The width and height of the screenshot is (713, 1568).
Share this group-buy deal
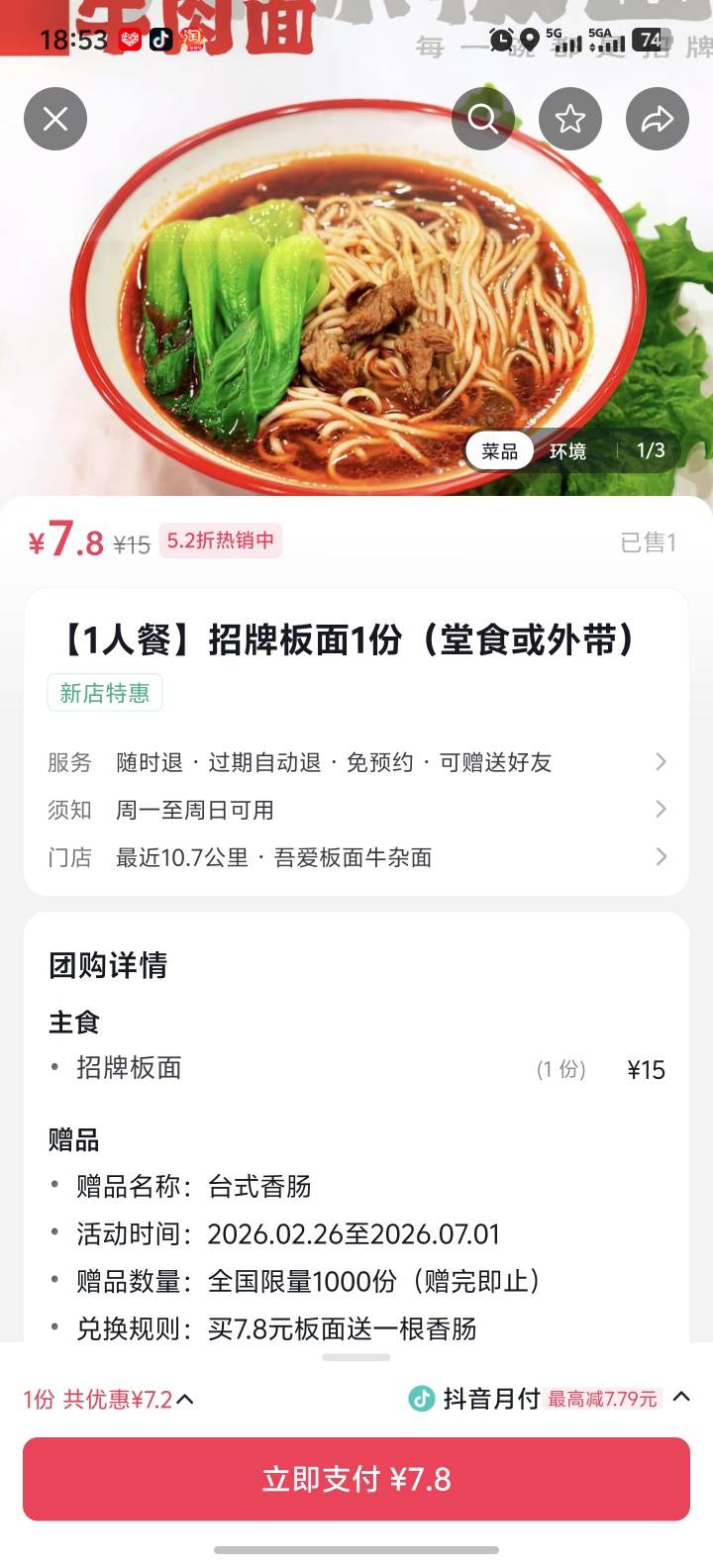[x=658, y=120]
